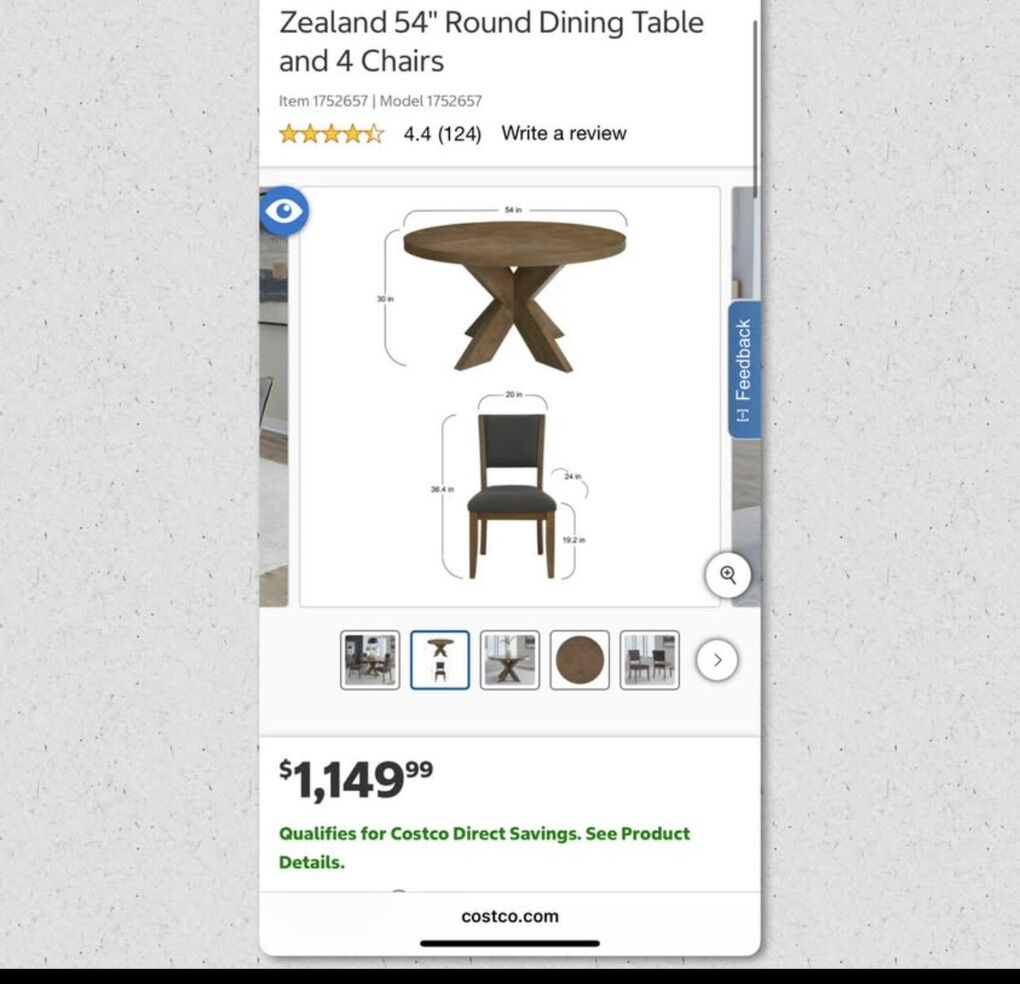This screenshot has width=1020, height=984.
Task: Show next thumbnails with the arrow button
Action: tap(717, 660)
